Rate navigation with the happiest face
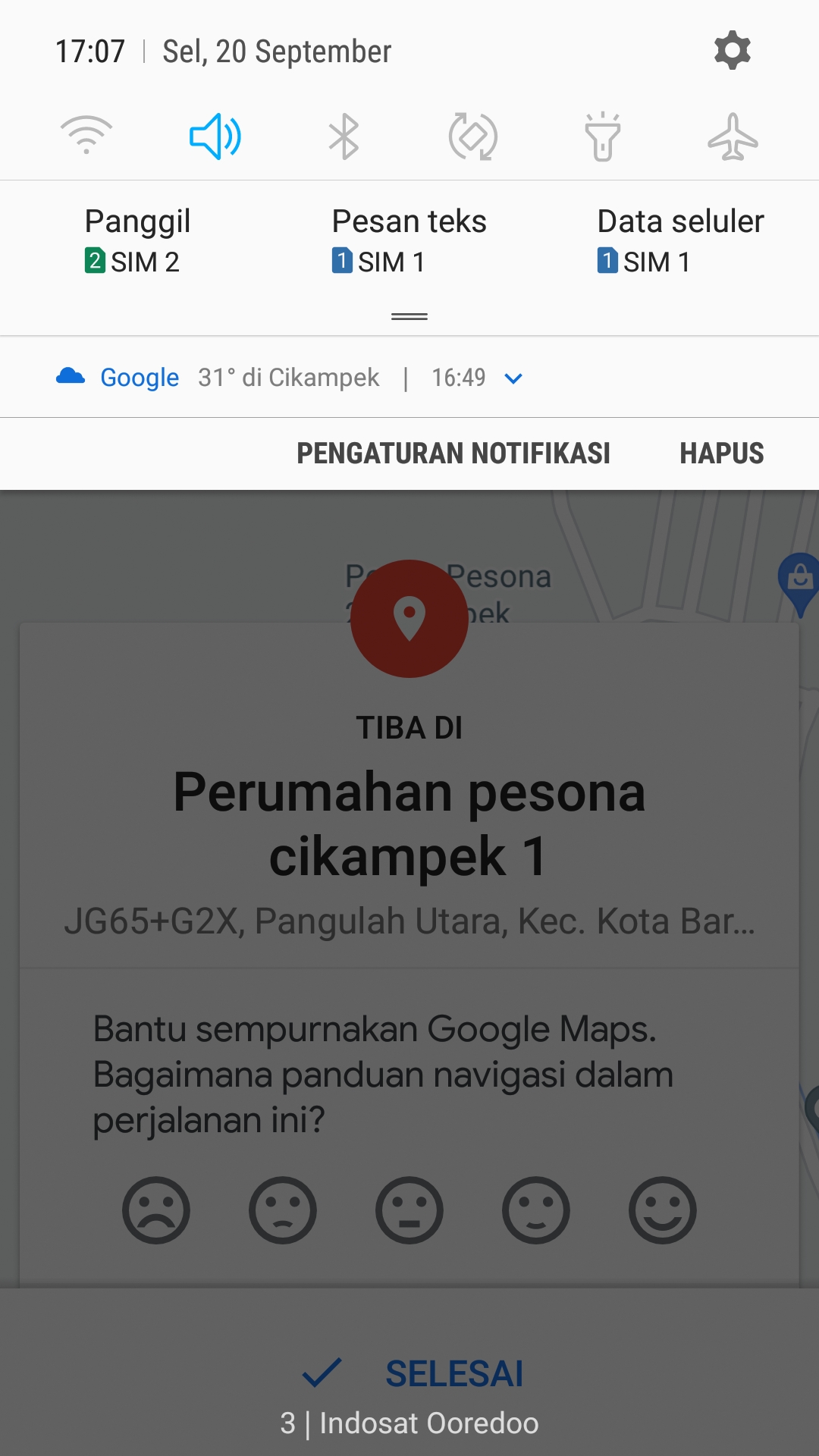The width and height of the screenshot is (819, 1456). pos(663,1210)
